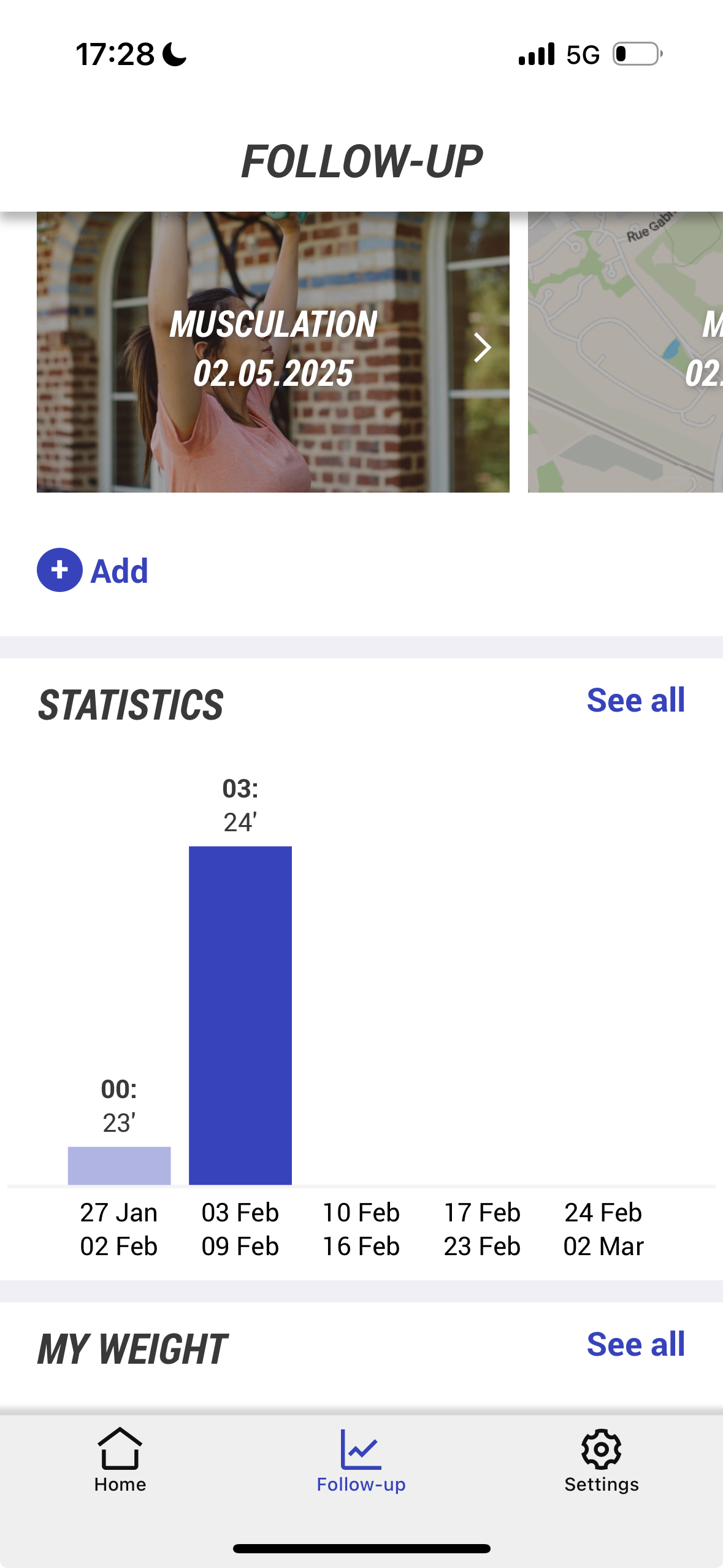Image resolution: width=723 pixels, height=1568 pixels.
Task: Select the 03 Feb – 09 Feb bar
Action: pyautogui.click(x=240, y=1015)
